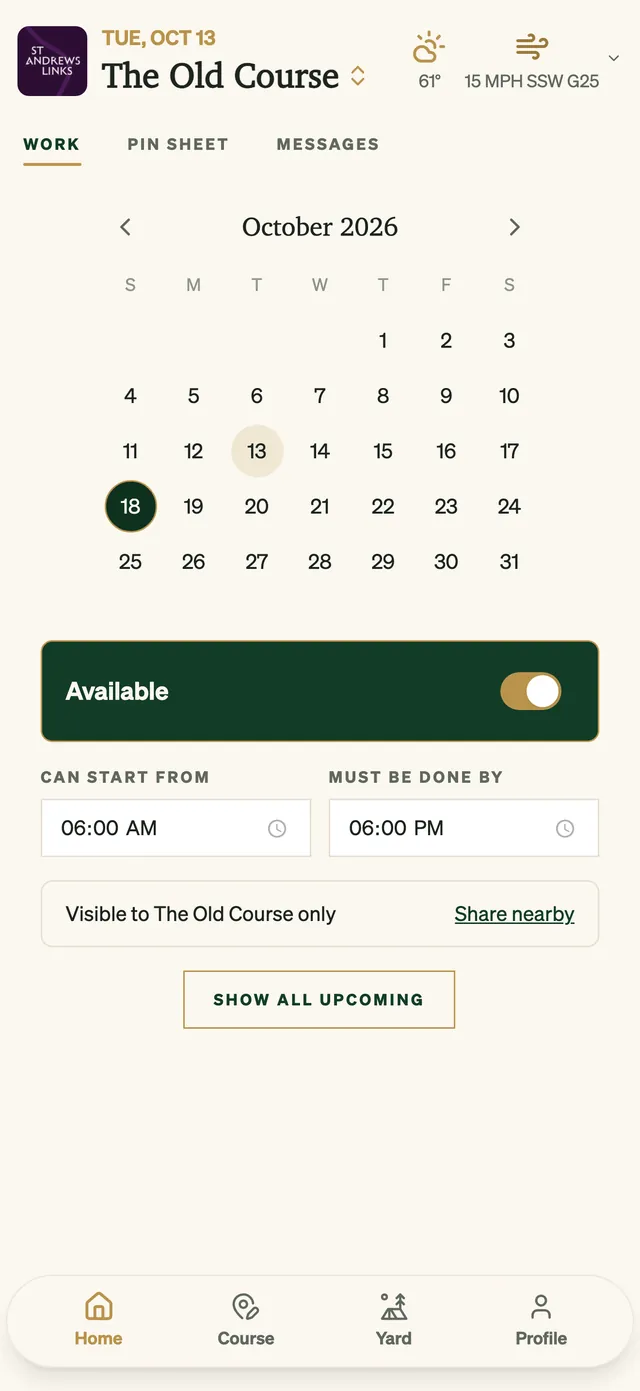Select October 31 on the calendar

(509, 561)
